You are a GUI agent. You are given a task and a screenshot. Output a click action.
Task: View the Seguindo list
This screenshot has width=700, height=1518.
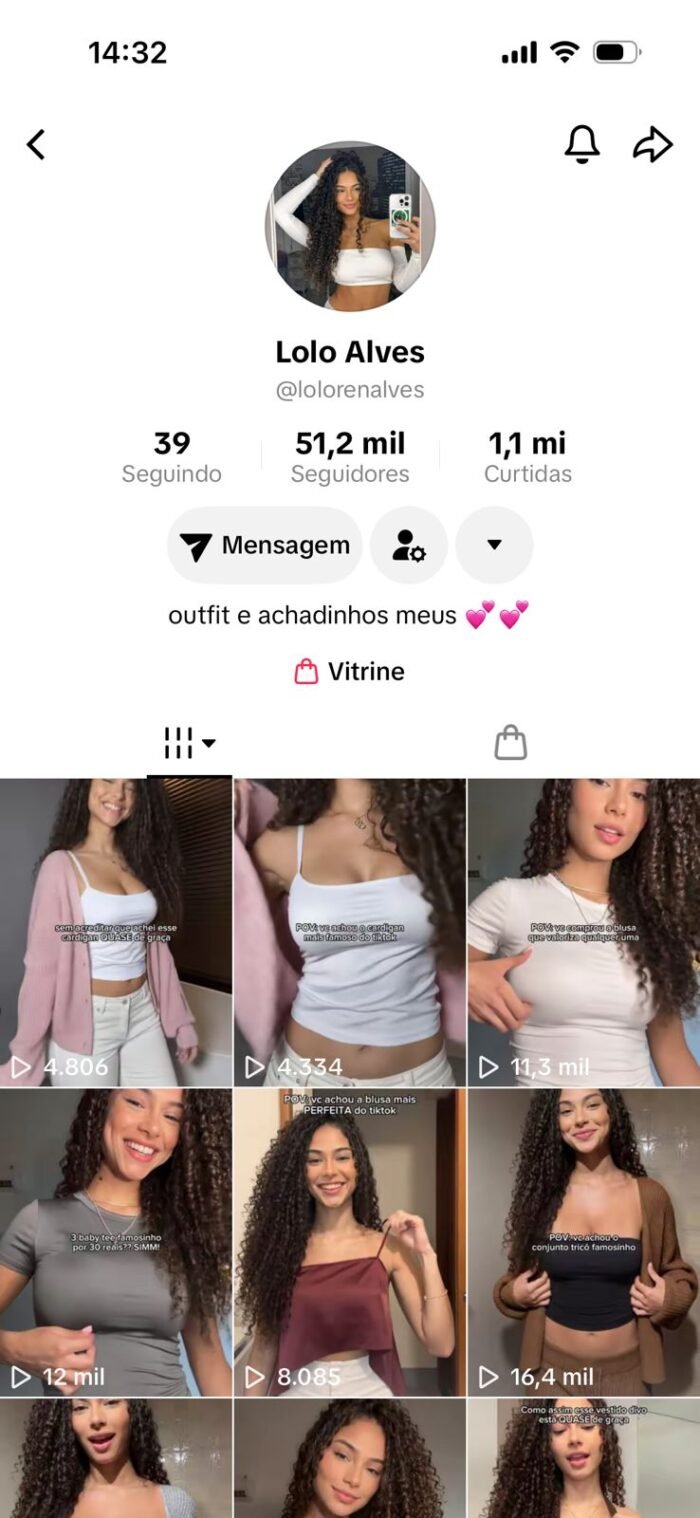click(x=172, y=457)
